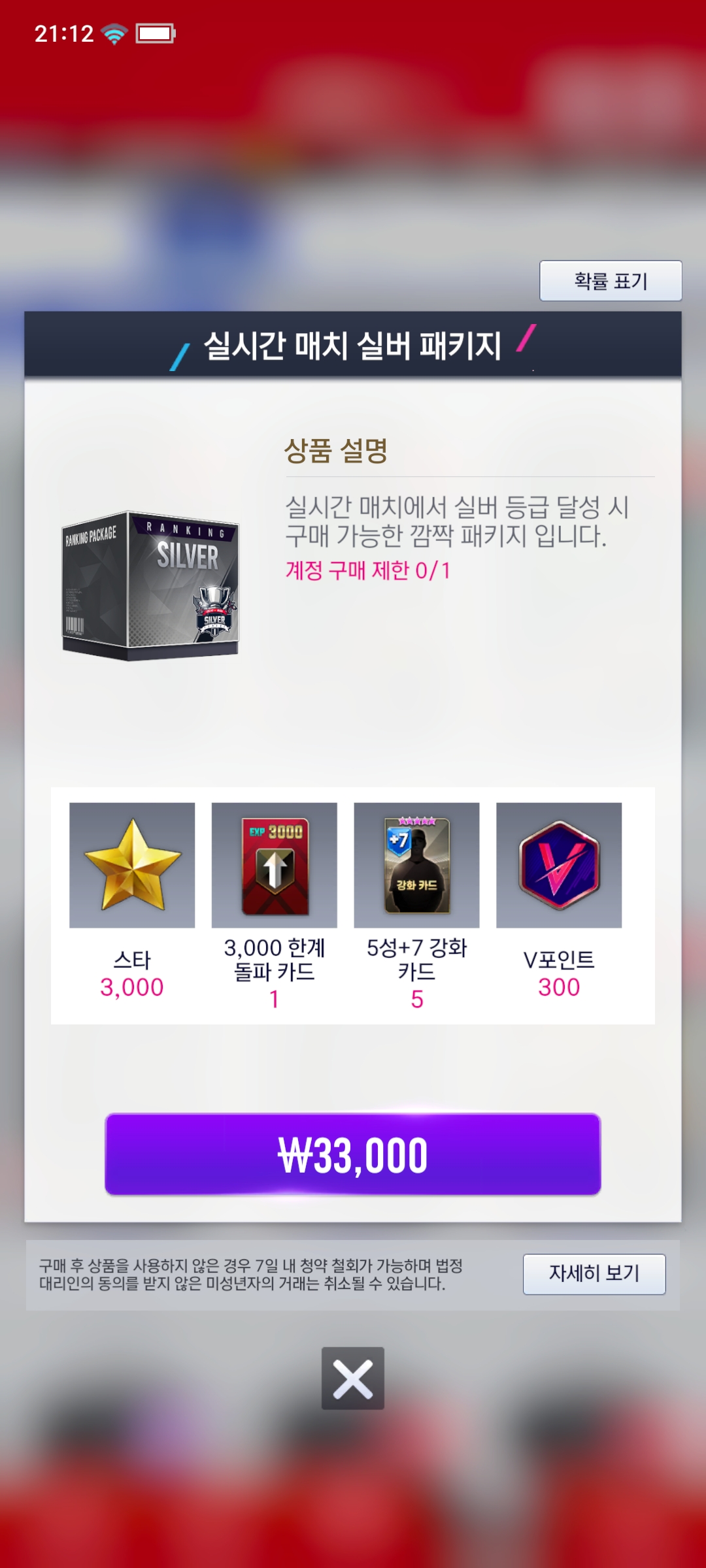Close the silver package dialog

click(353, 1379)
